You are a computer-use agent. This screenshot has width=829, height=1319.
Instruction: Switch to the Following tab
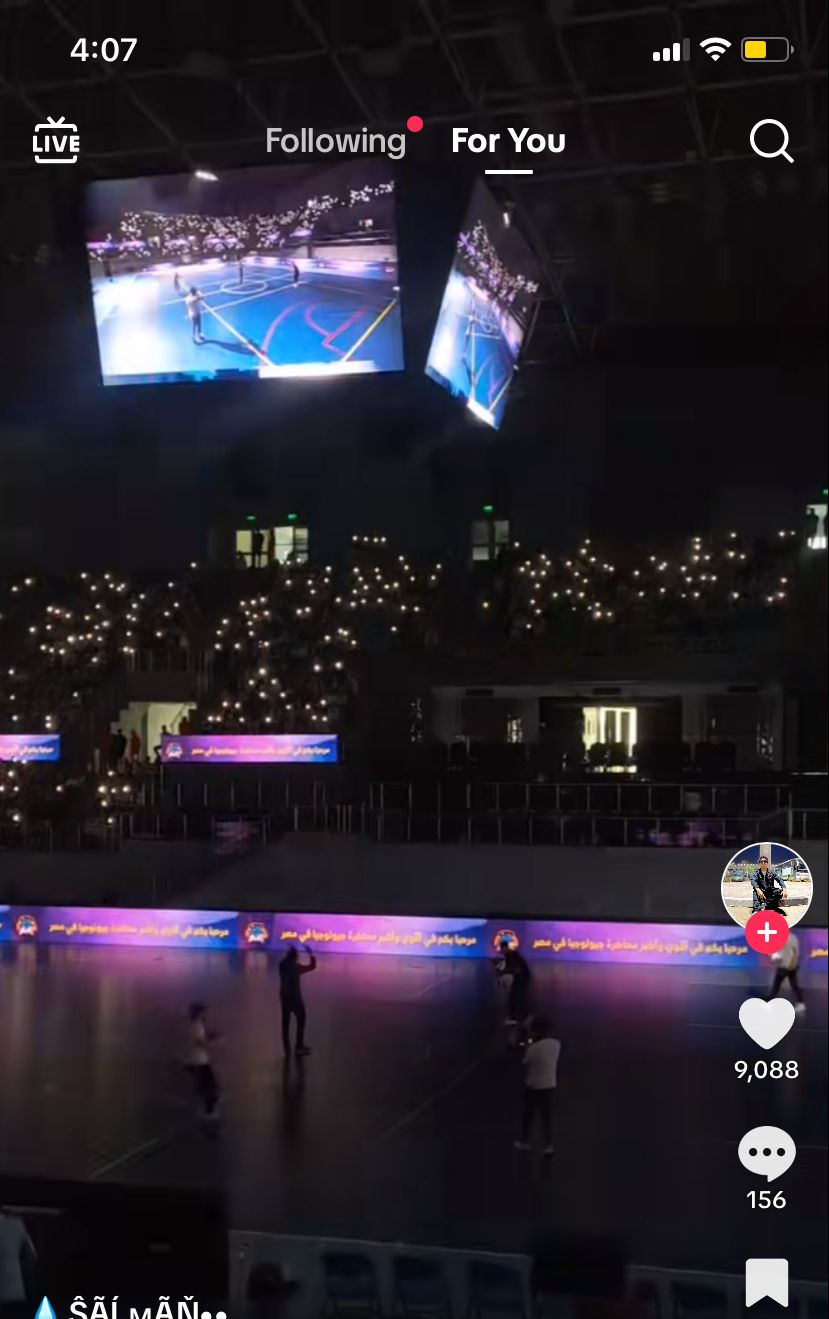coord(335,141)
